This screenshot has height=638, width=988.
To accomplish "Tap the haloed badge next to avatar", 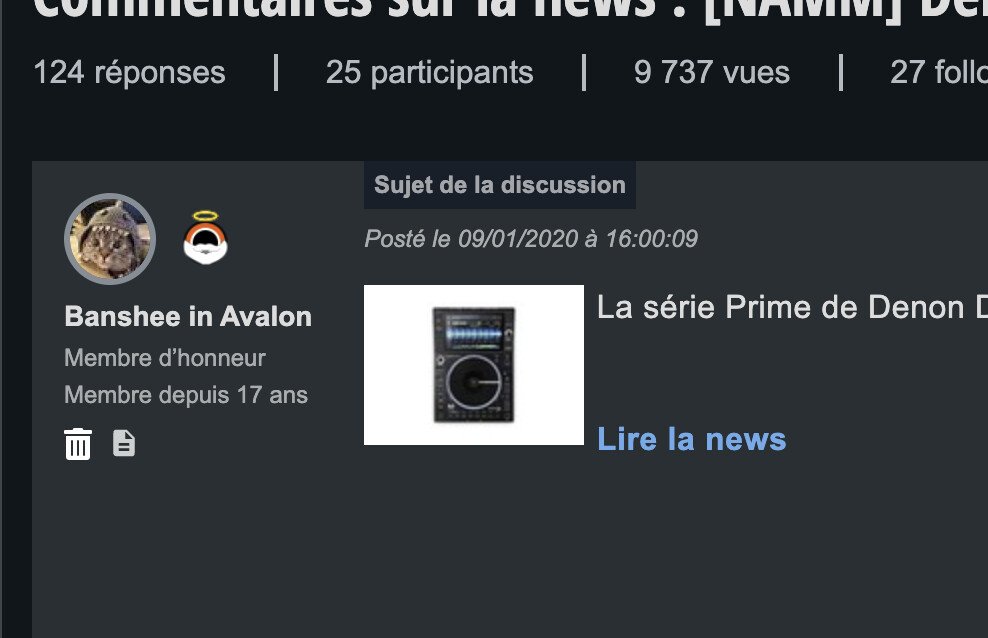I will point(206,238).
